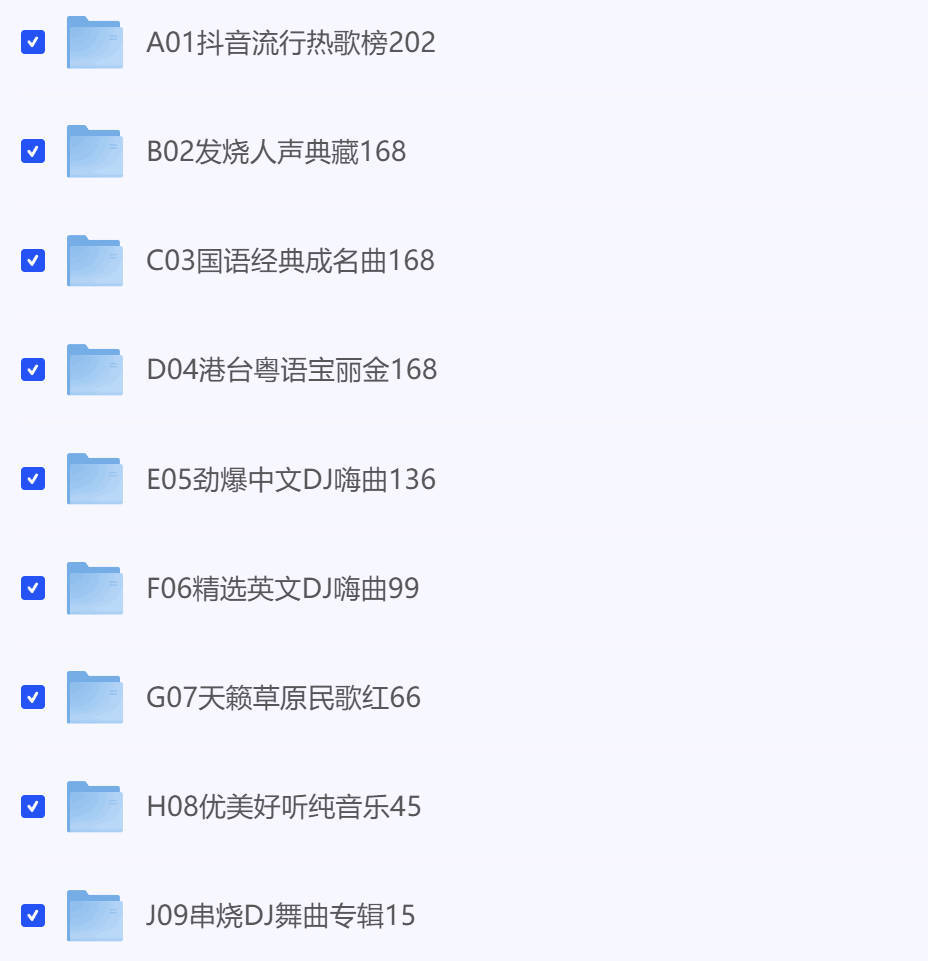The height and width of the screenshot is (961, 928).
Task: Open the F06精选英文DJ嗨曲99 folder icon
Action: pos(93,588)
